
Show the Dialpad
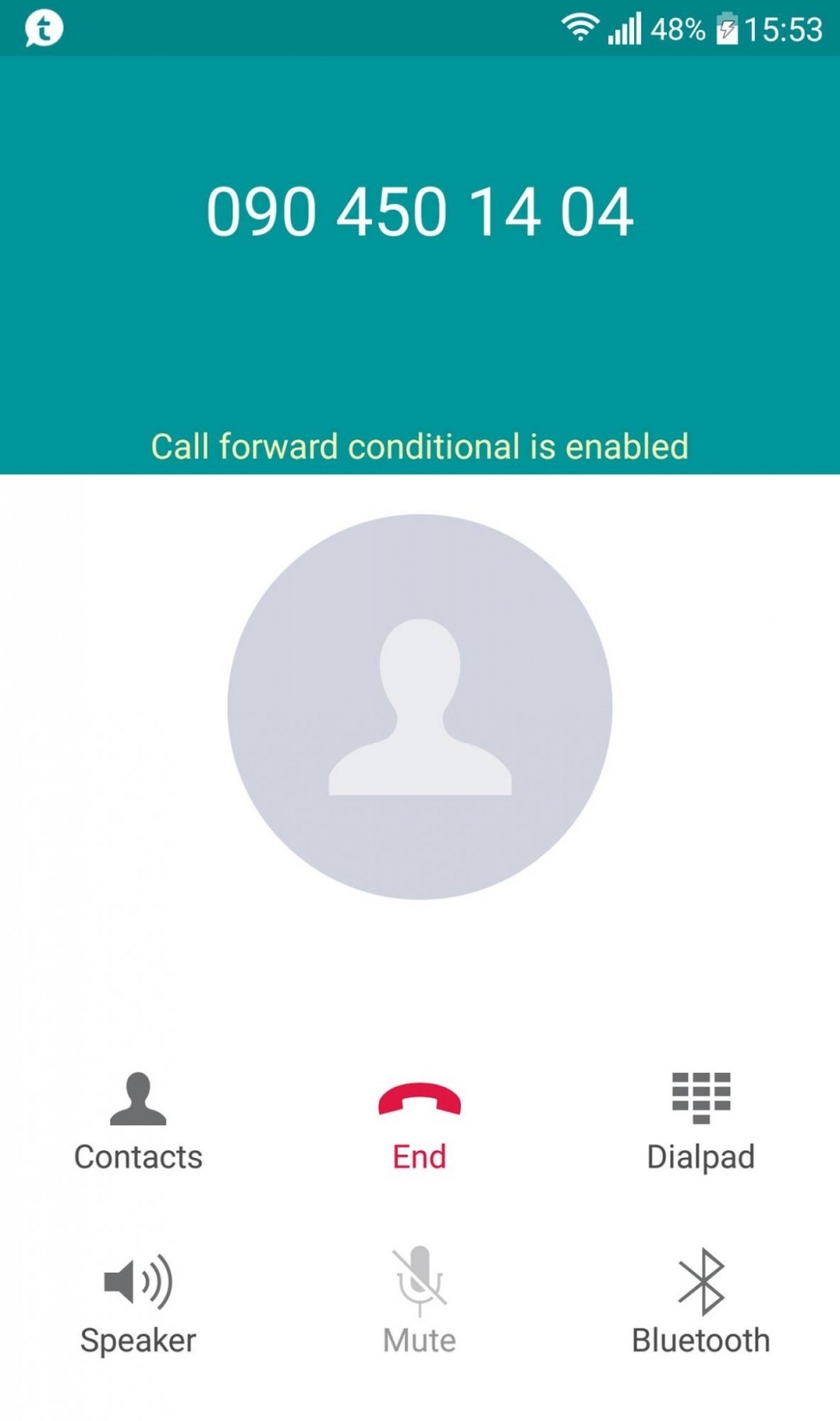coord(701,1123)
